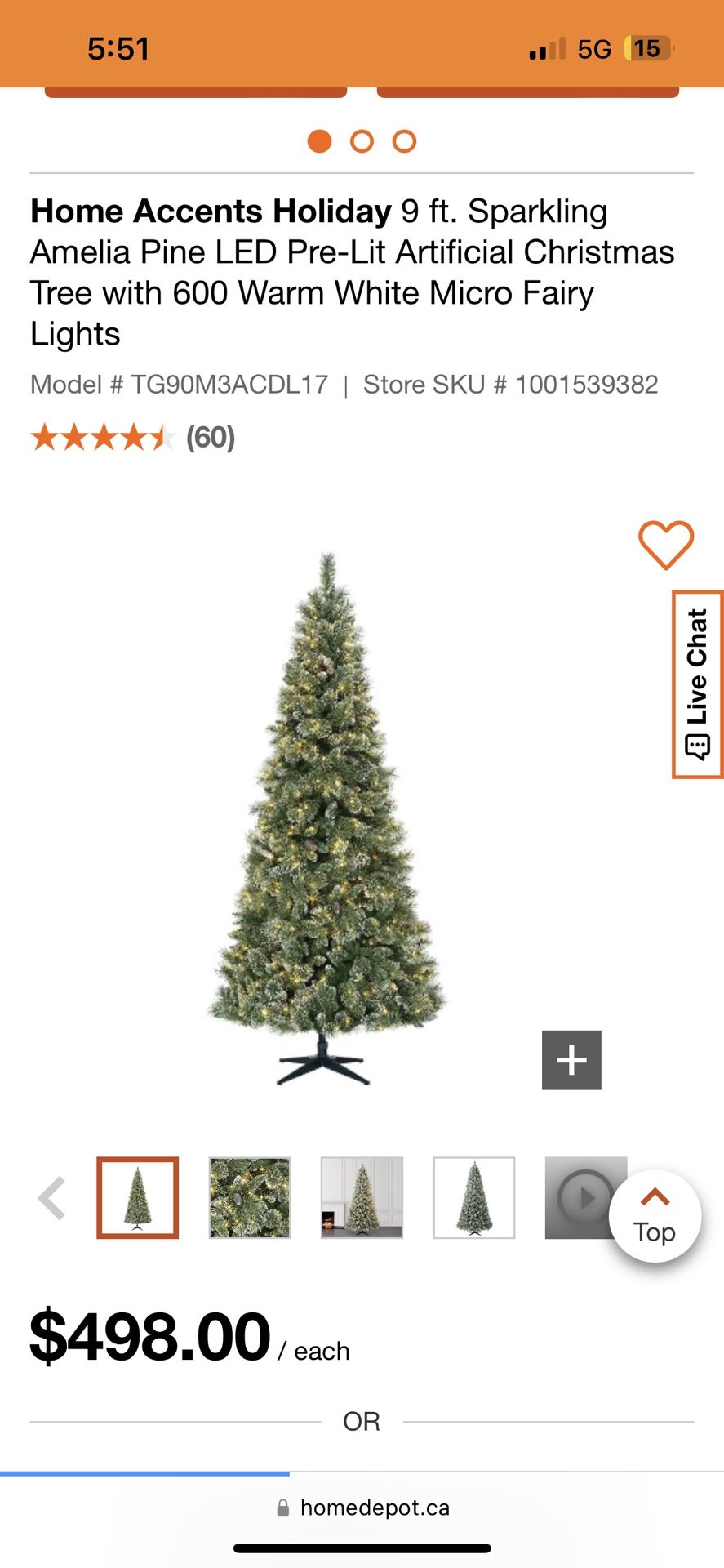Image resolution: width=724 pixels, height=1568 pixels.
Task: Open the 60 customer reviews rating
Action: [133, 438]
